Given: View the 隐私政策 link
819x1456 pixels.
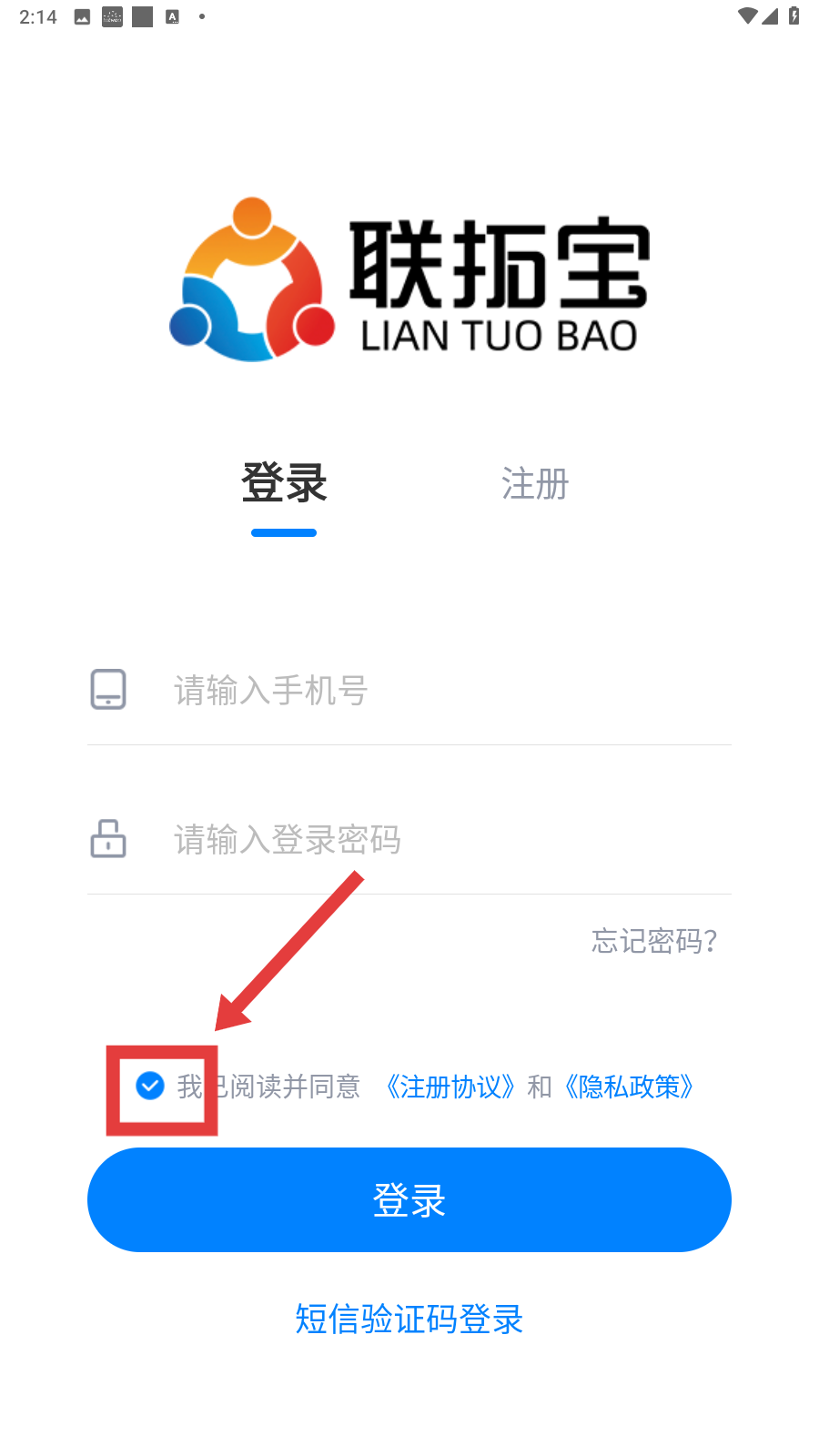Looking at the screenshot, I should point(630,1087).
